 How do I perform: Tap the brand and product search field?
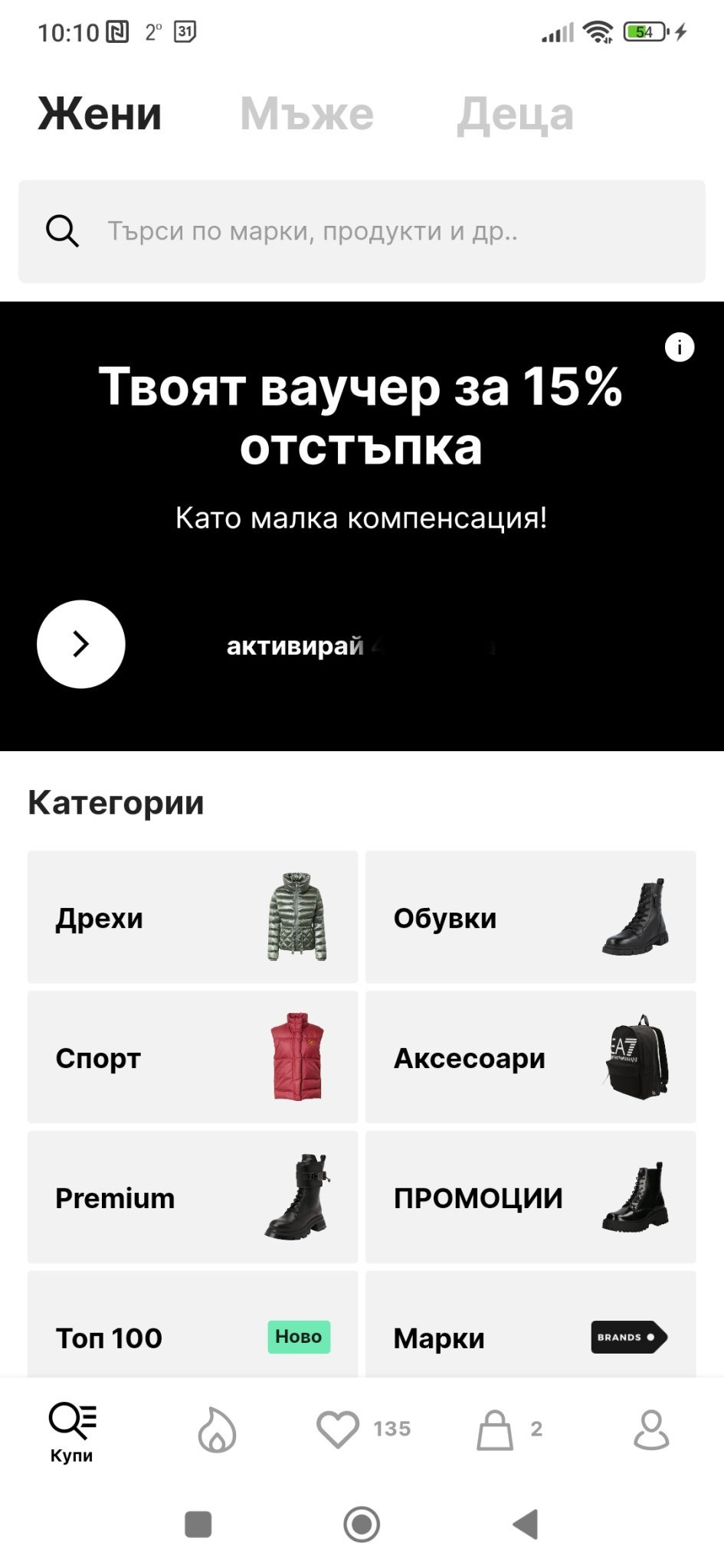pyautogui.click(x=362, y=231)
